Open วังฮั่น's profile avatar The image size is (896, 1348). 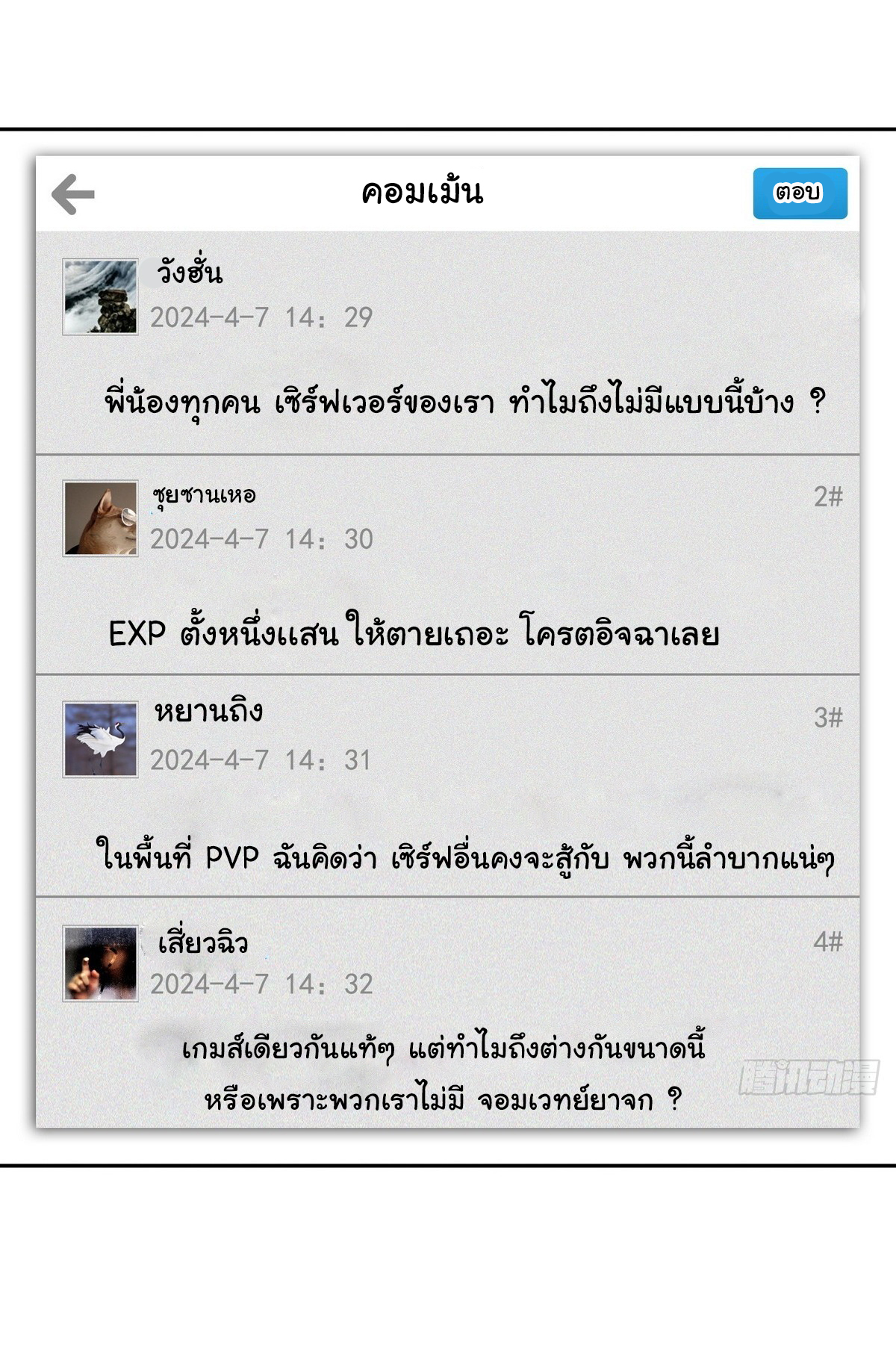click(x=101, y=295)
